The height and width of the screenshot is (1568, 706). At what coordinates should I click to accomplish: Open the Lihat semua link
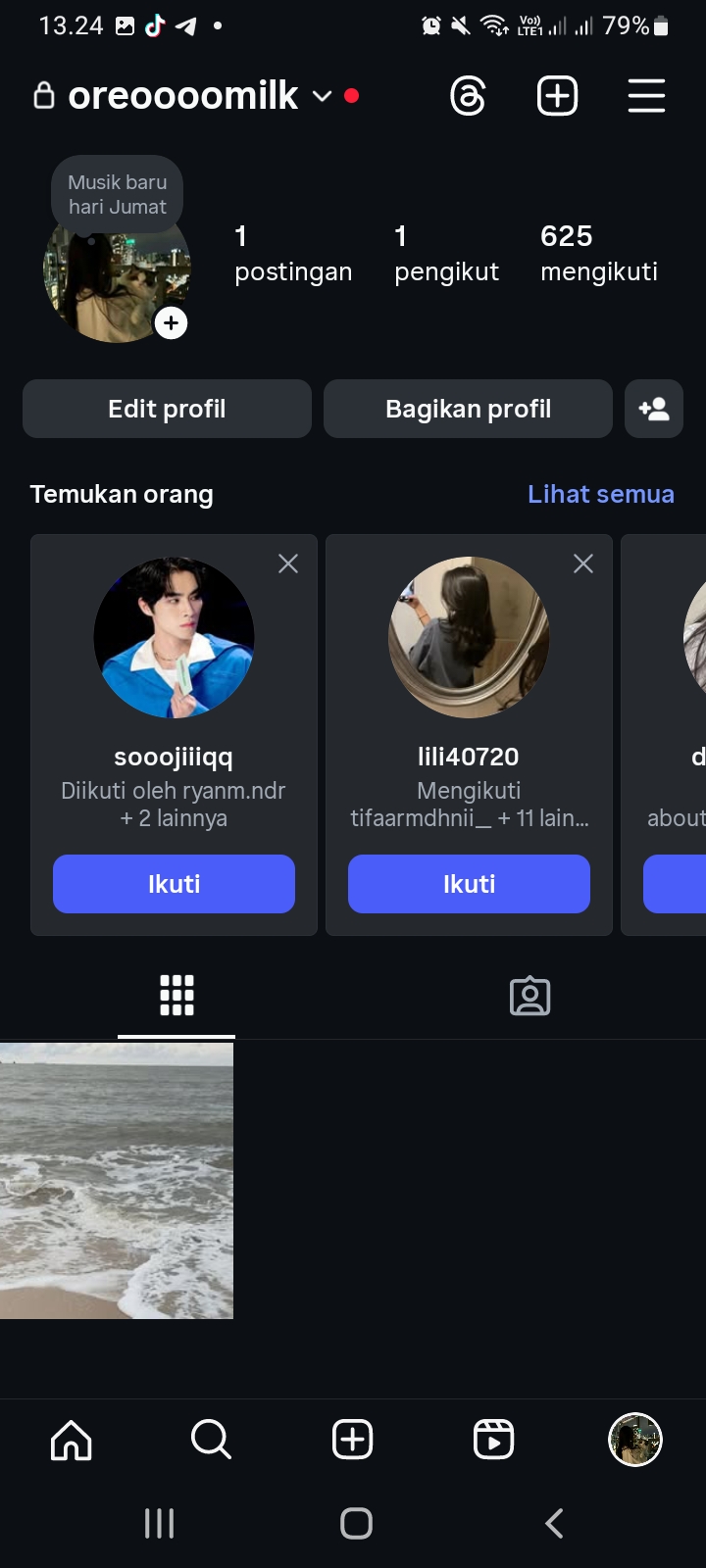pos(600,494)
